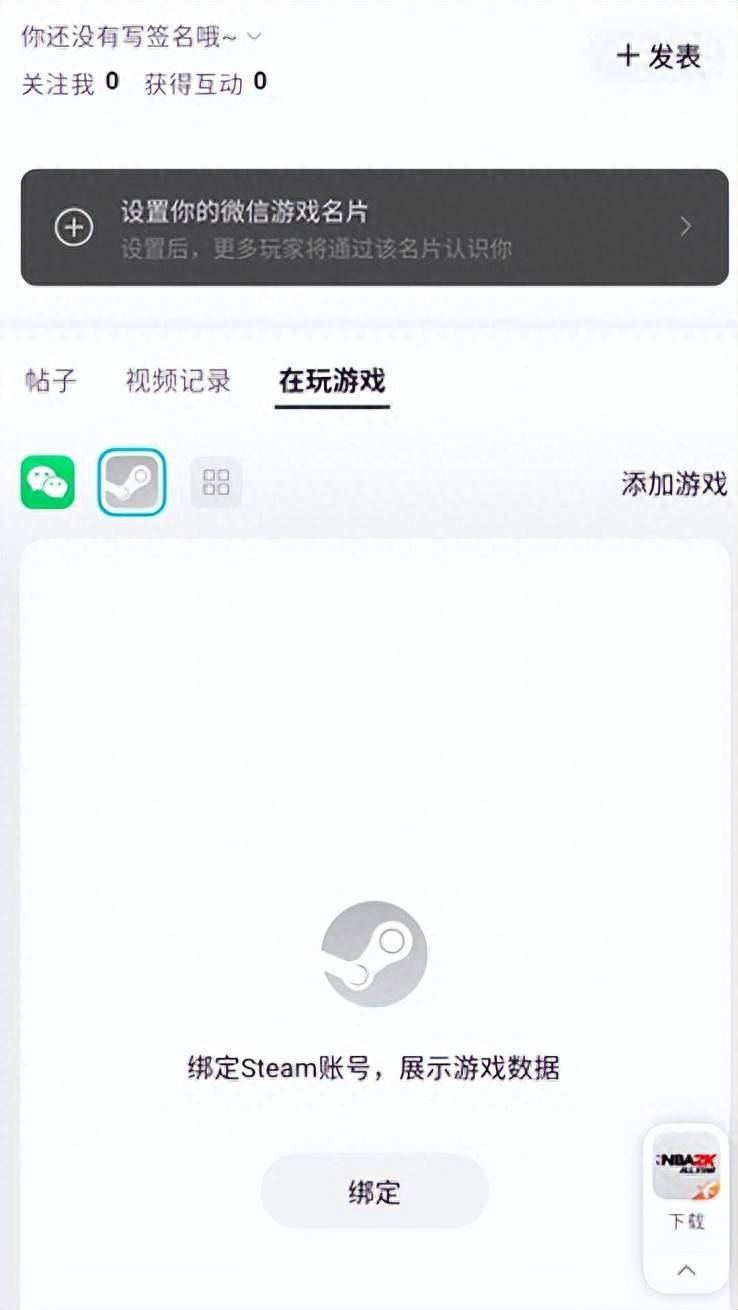This screenshot has height=1310, width=738.
Task: Download the NBA 2K All Star game
Action: tap(686, 1178)
